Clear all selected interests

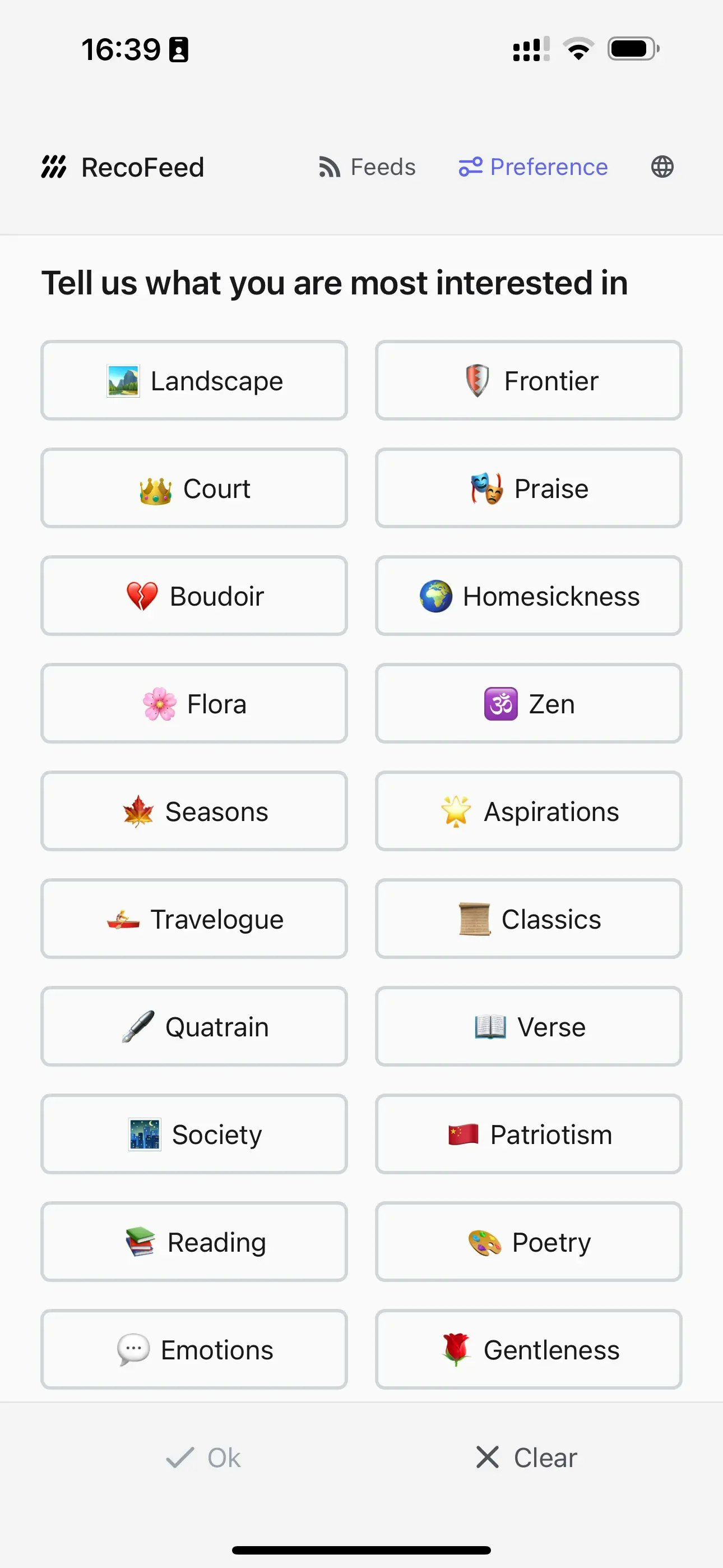click(x=526, y=1458)
